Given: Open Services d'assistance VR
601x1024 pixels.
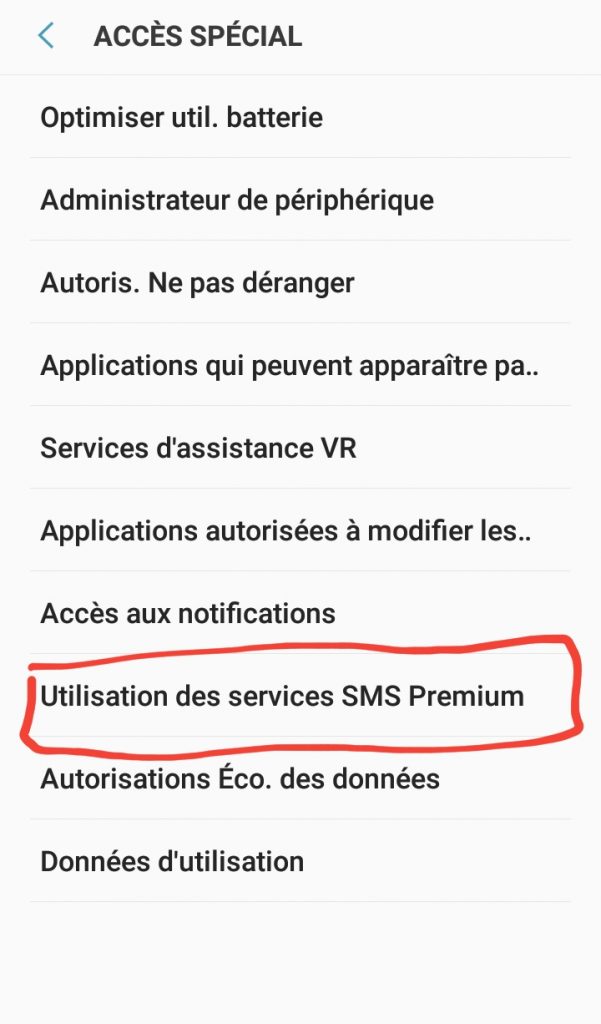Looking at the screenshot, I should (x=198, y=448).
